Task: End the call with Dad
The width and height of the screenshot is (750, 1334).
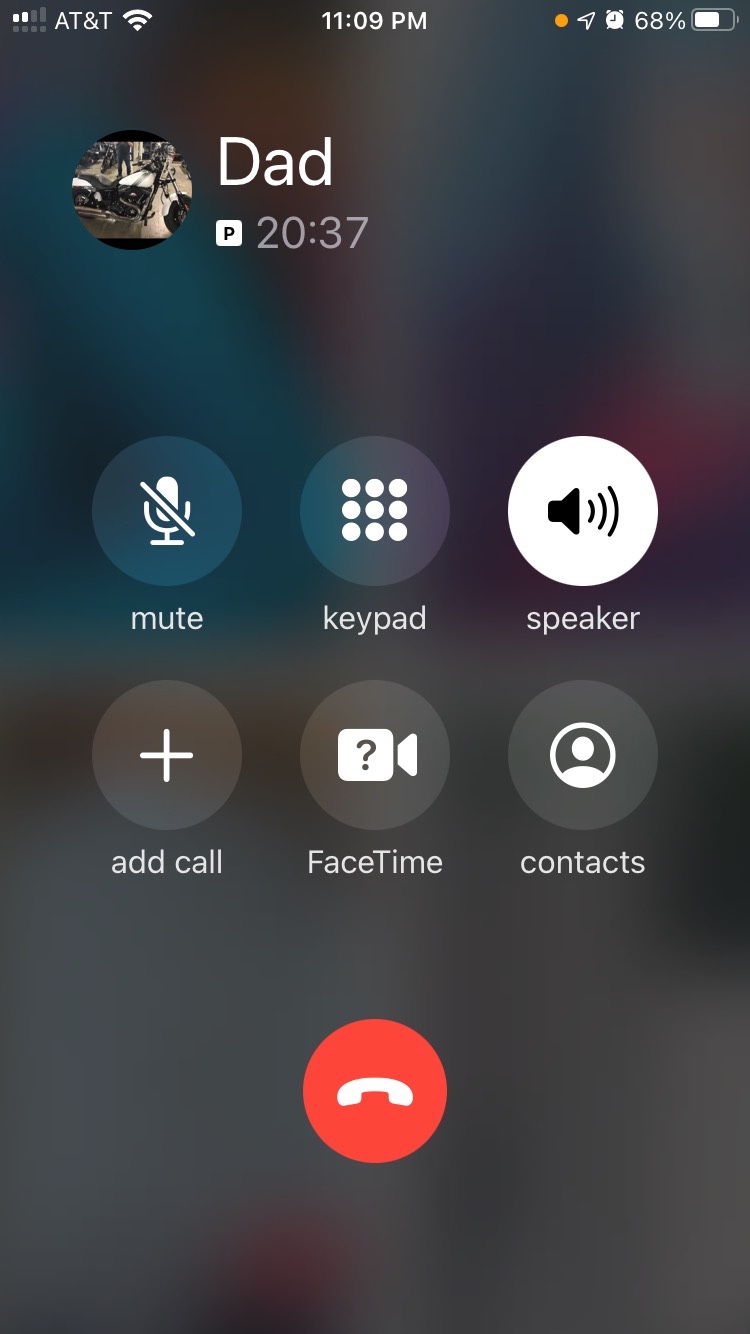Action: (375, 1091)
